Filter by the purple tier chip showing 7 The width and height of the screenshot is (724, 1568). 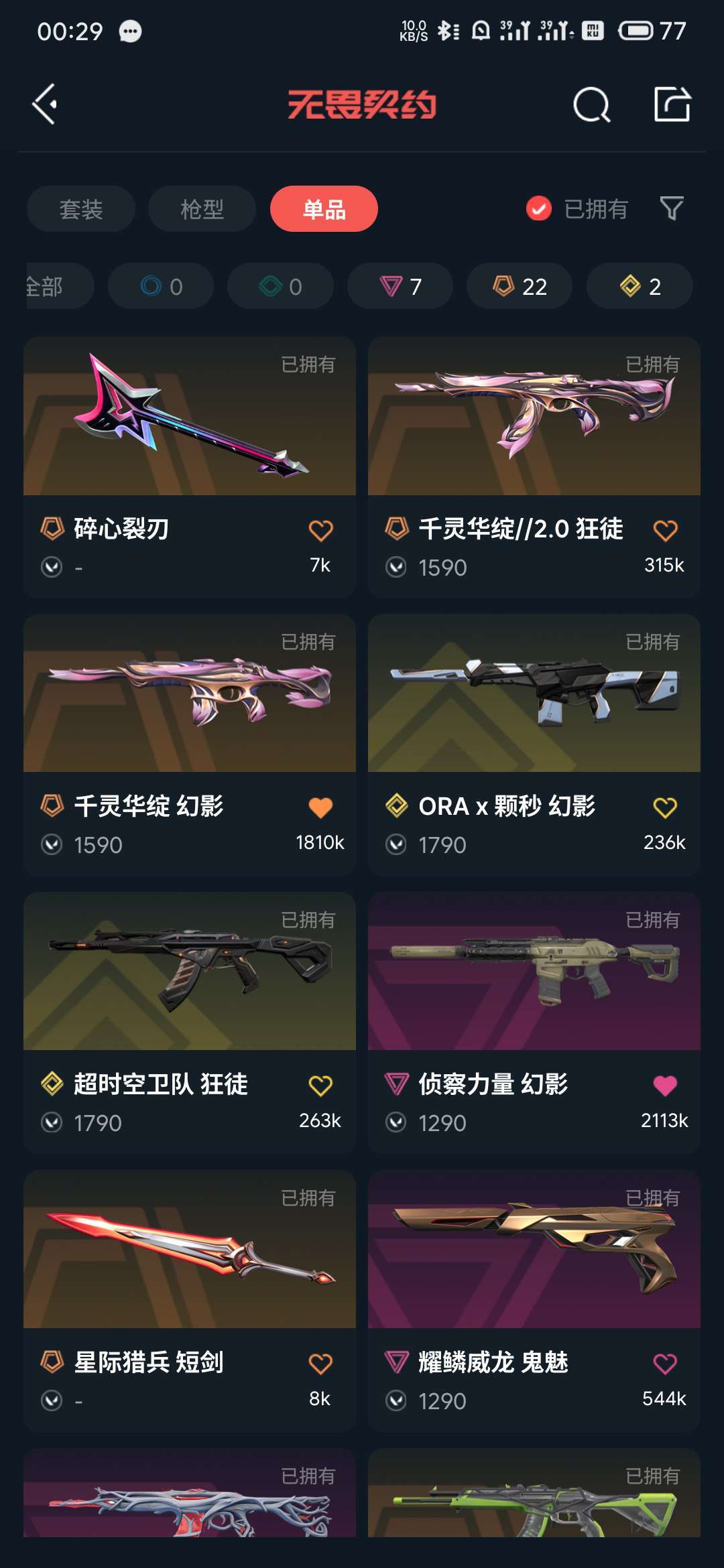coord(400,286)
